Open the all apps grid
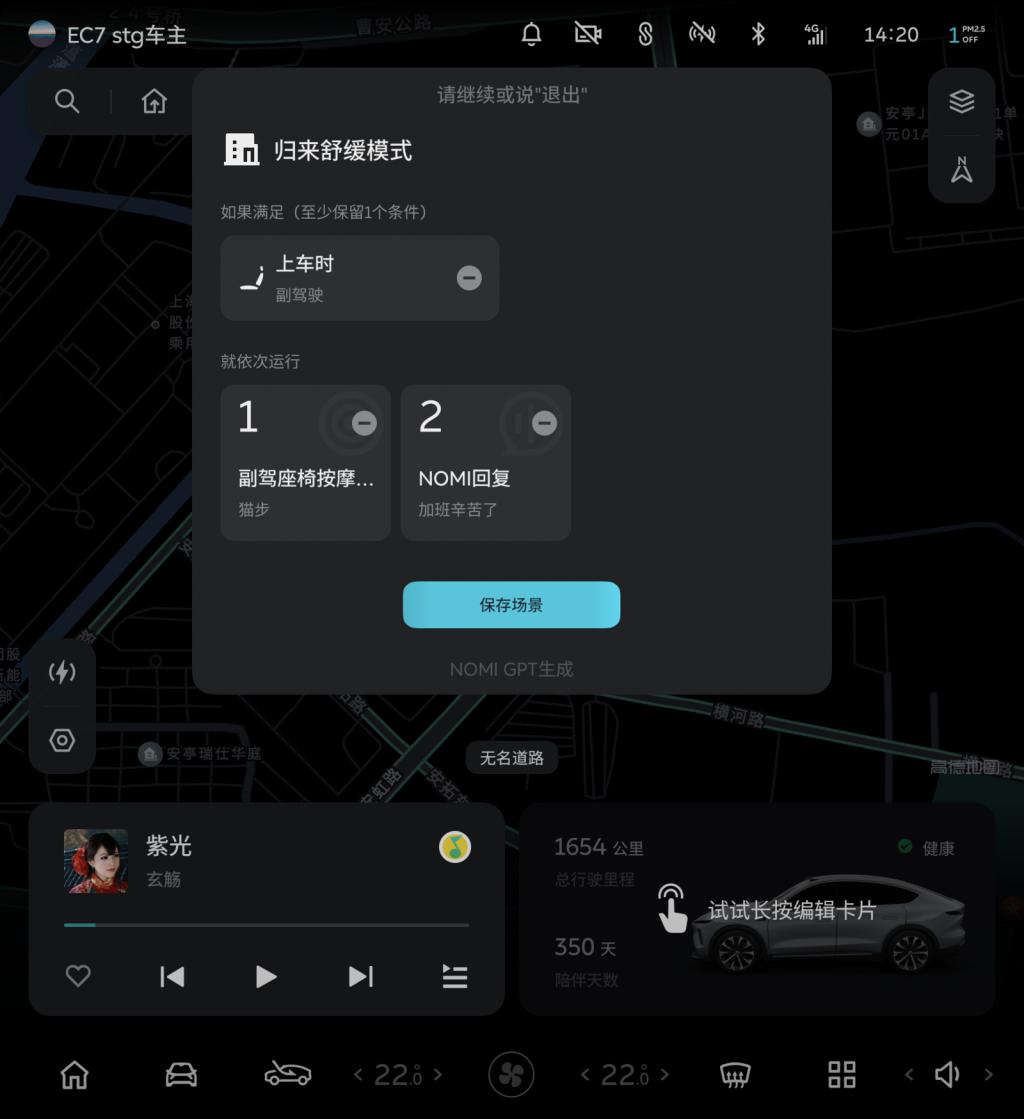1024x1119 pixels. click(842, 1075)
